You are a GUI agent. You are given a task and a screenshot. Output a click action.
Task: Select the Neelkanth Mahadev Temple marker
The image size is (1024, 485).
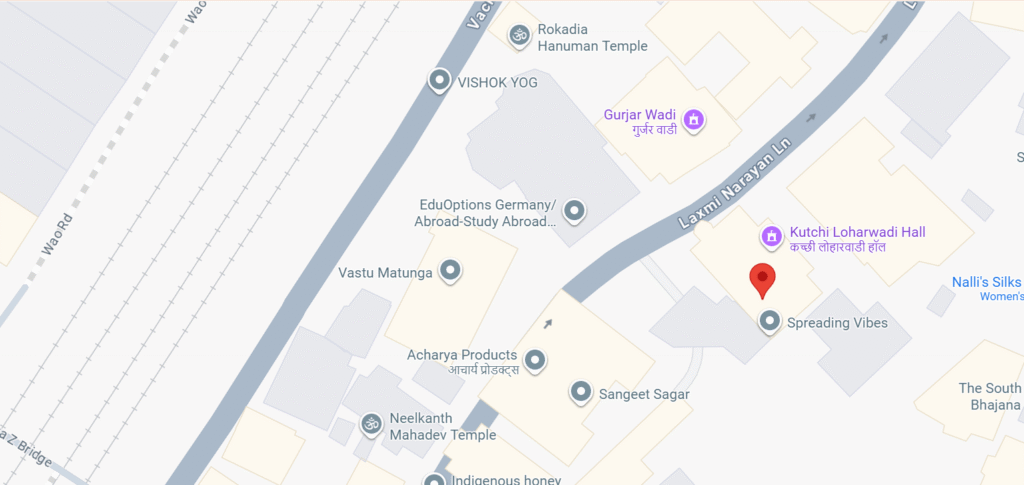[x=371, y=424]
